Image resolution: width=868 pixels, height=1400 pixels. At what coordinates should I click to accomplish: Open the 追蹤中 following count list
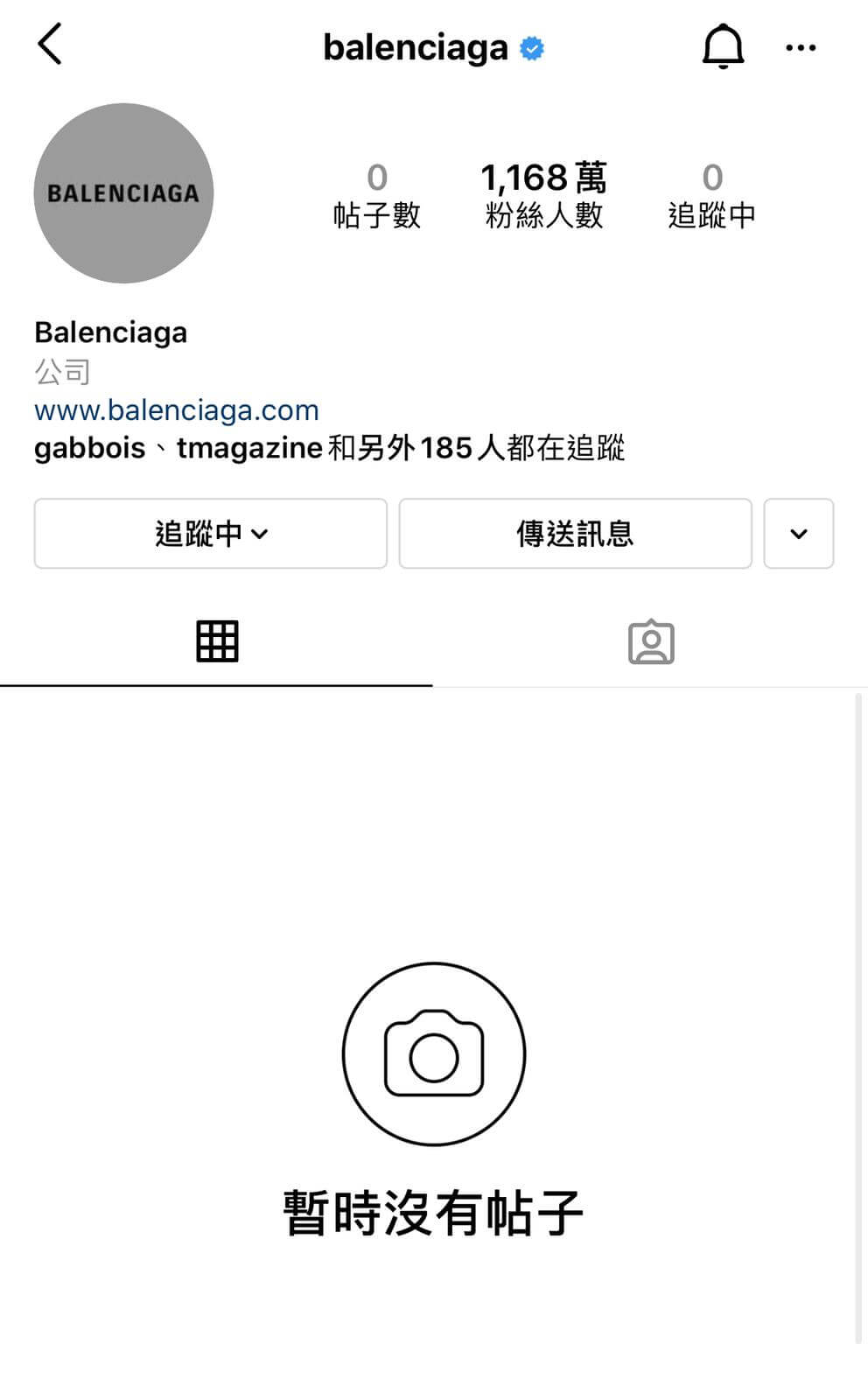[x=711, y=195]
